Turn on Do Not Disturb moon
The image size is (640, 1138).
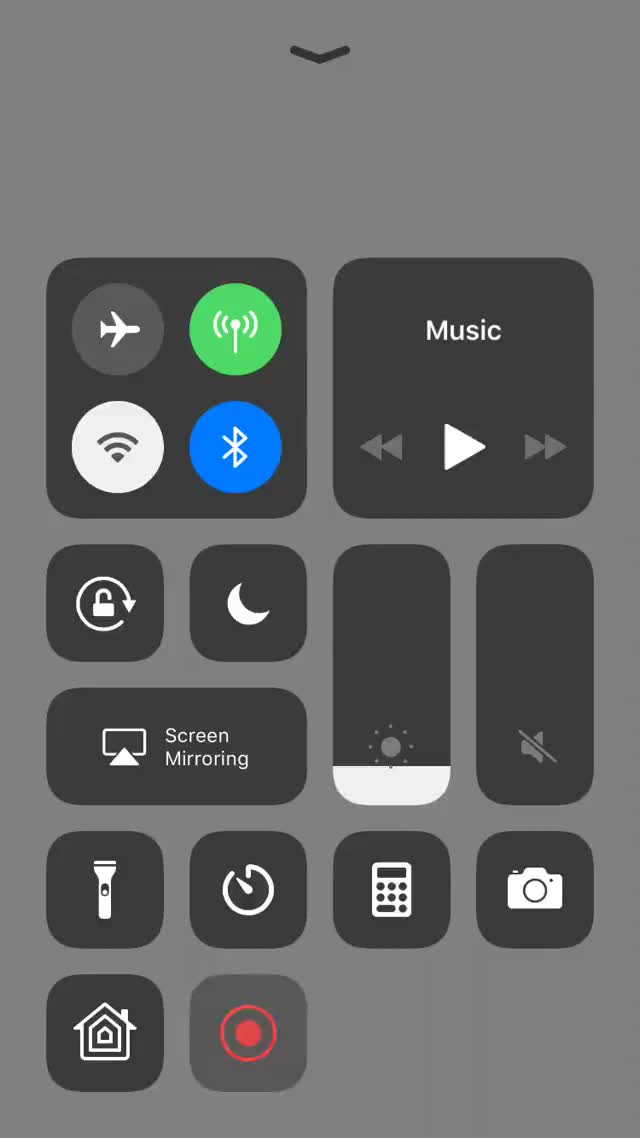[248, 603]
